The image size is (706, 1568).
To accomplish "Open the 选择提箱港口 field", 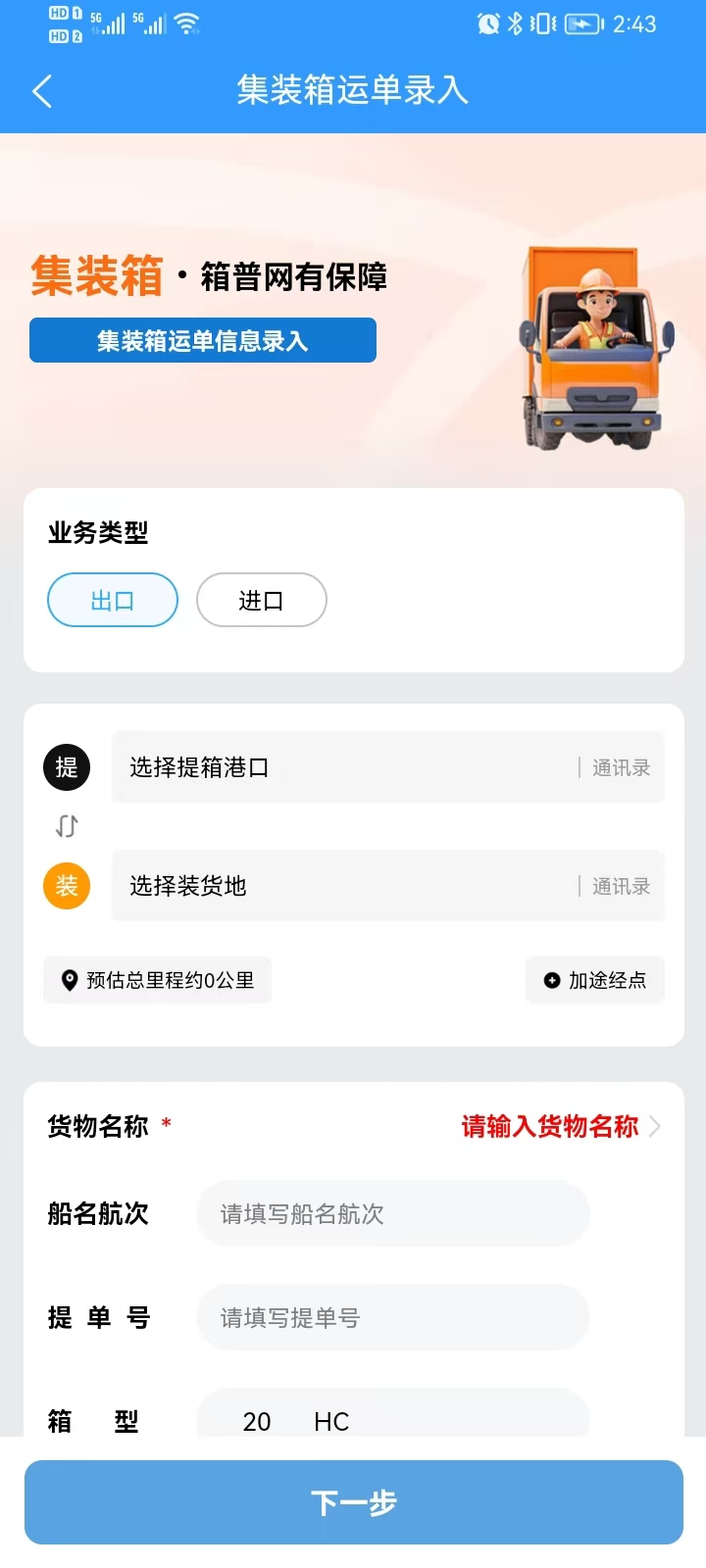I will pos(343,767).
